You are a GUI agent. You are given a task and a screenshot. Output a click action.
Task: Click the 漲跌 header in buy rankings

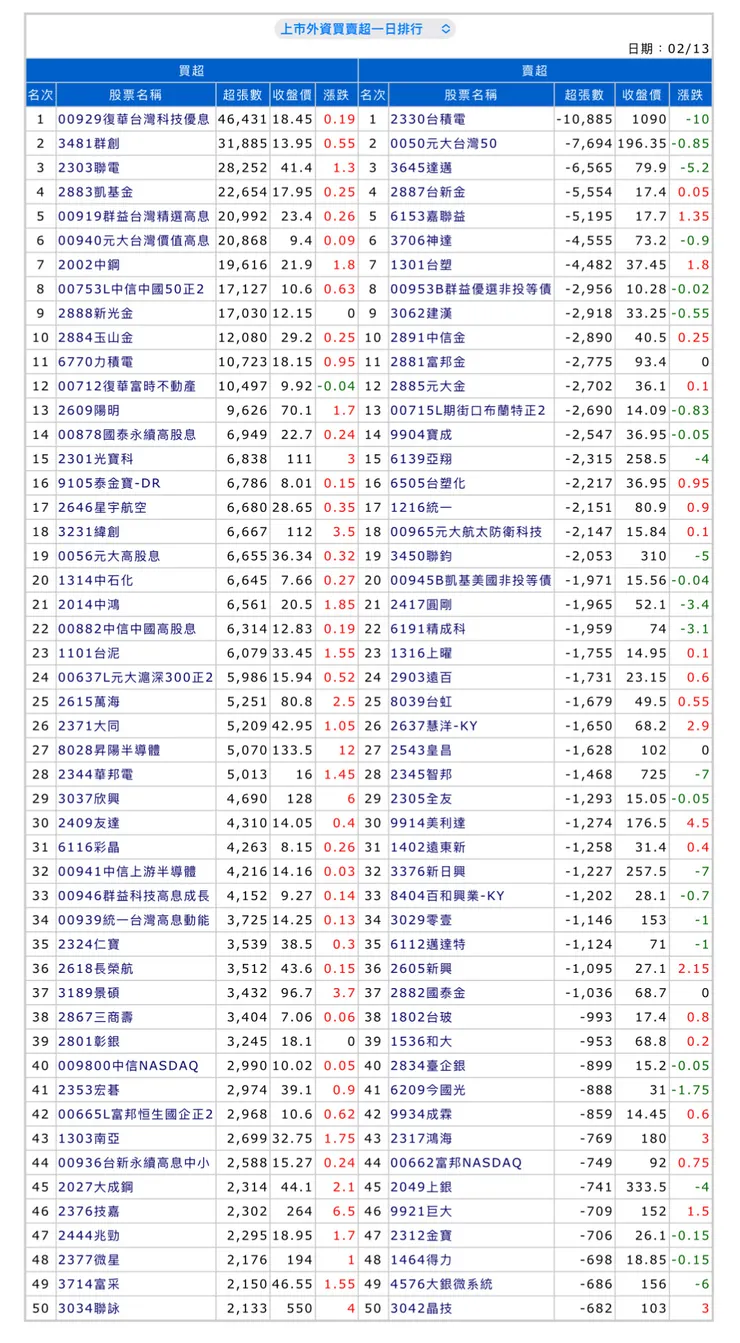pos(336,91)
